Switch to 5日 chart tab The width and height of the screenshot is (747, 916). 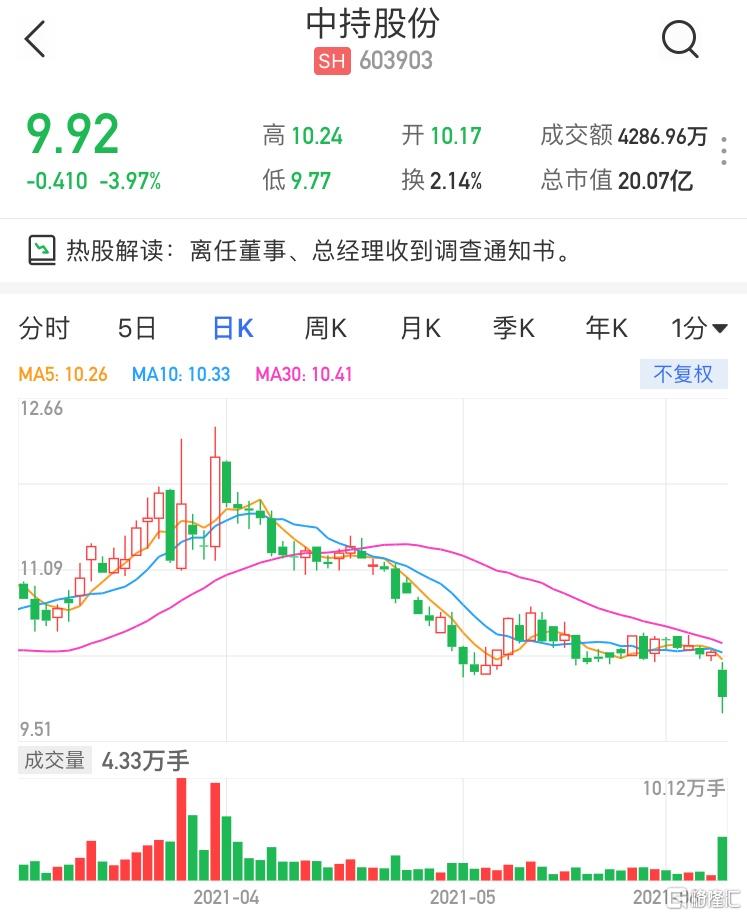tap(137, 328)
